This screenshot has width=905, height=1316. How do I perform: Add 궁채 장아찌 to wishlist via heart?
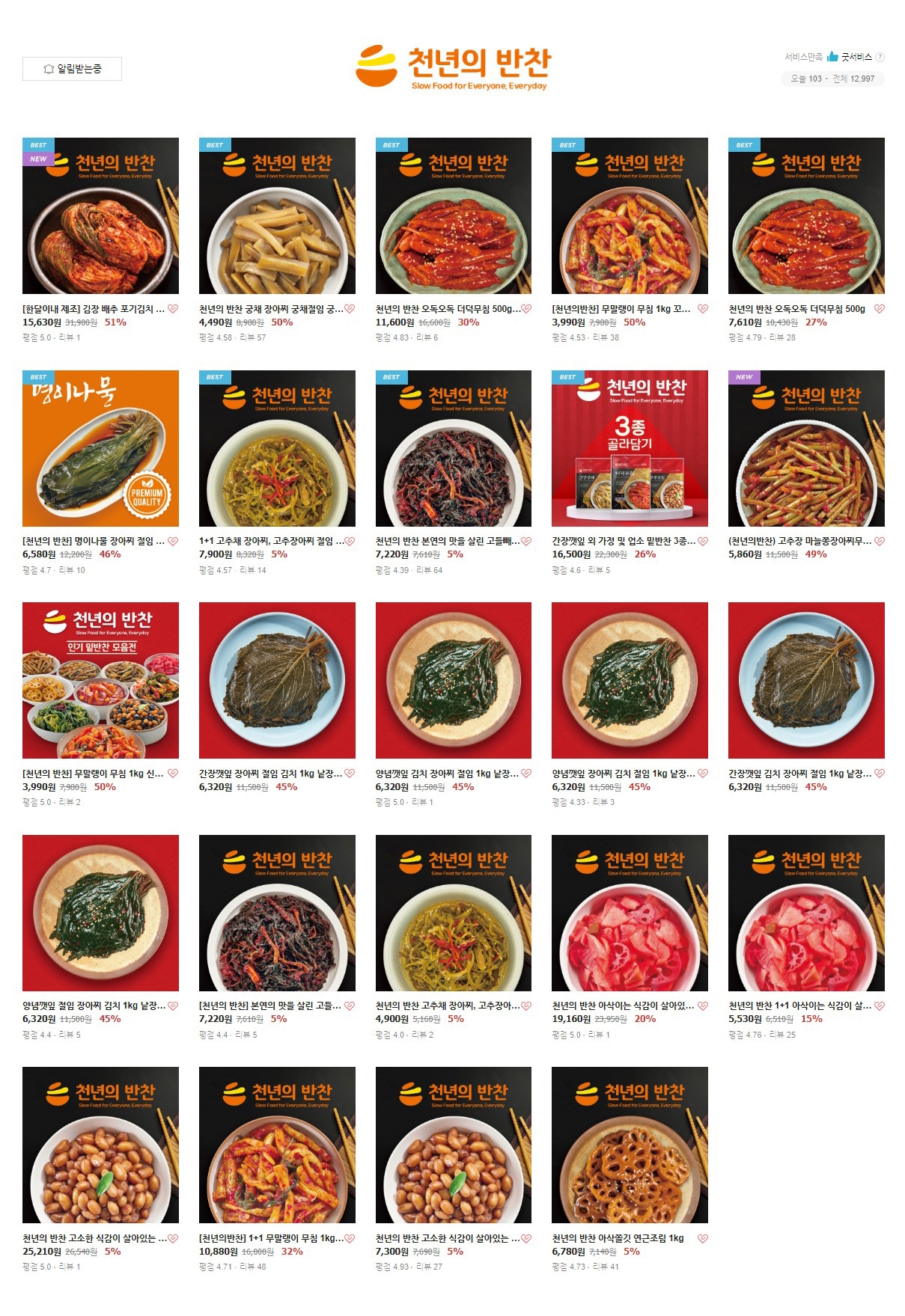point(350,309)
